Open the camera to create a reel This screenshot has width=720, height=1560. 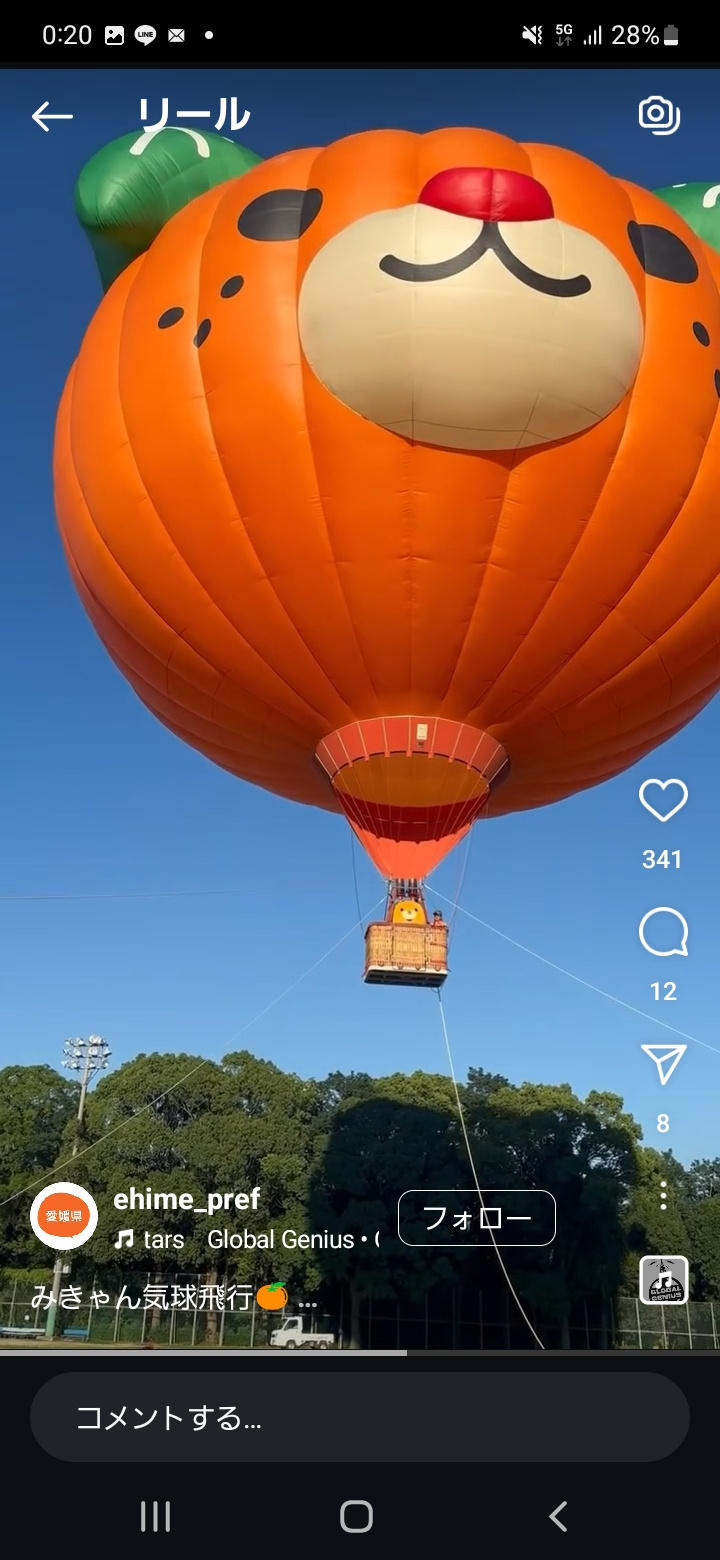pos(659,115)
